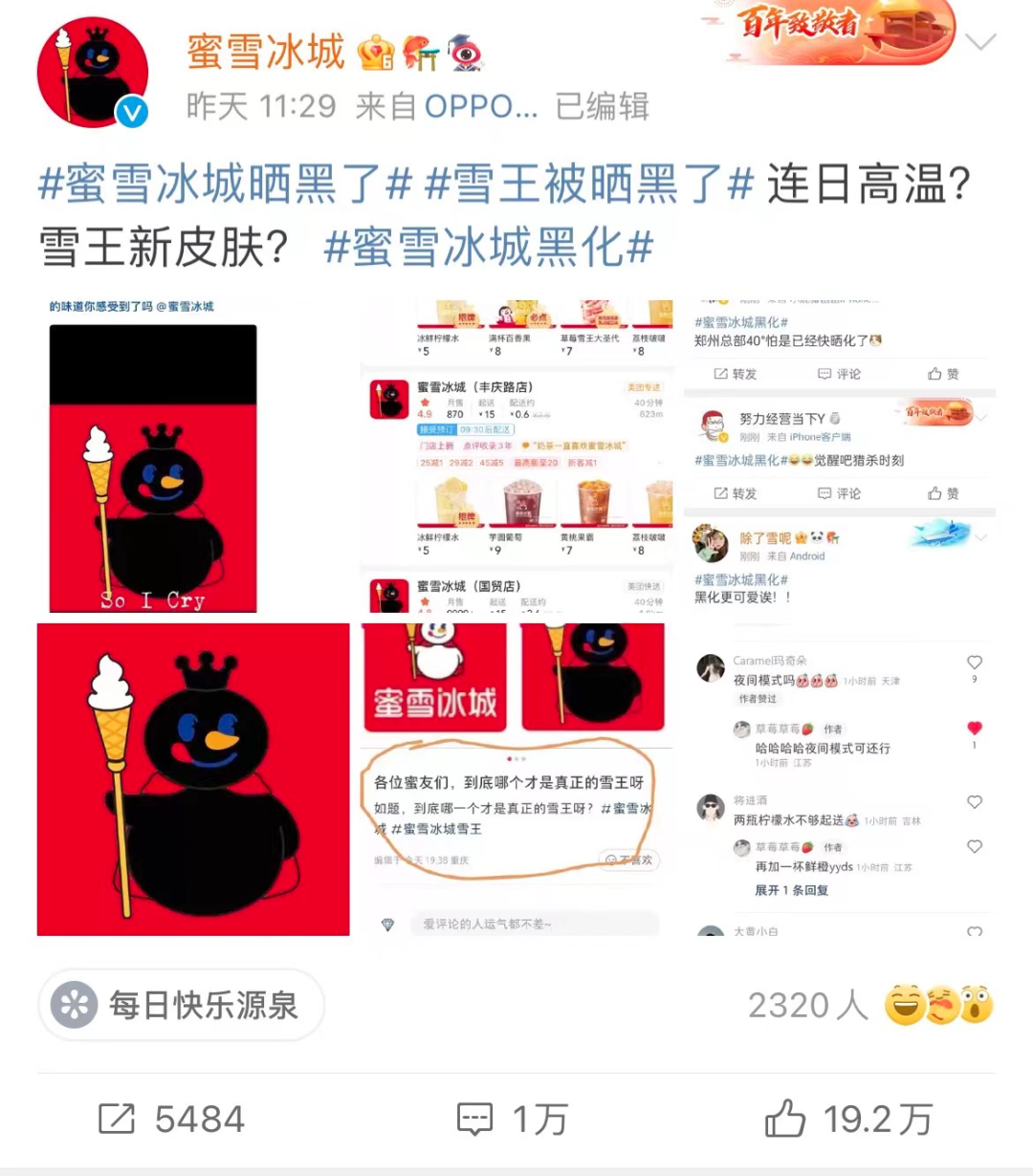View the So I Cry image

pos(154,457)
